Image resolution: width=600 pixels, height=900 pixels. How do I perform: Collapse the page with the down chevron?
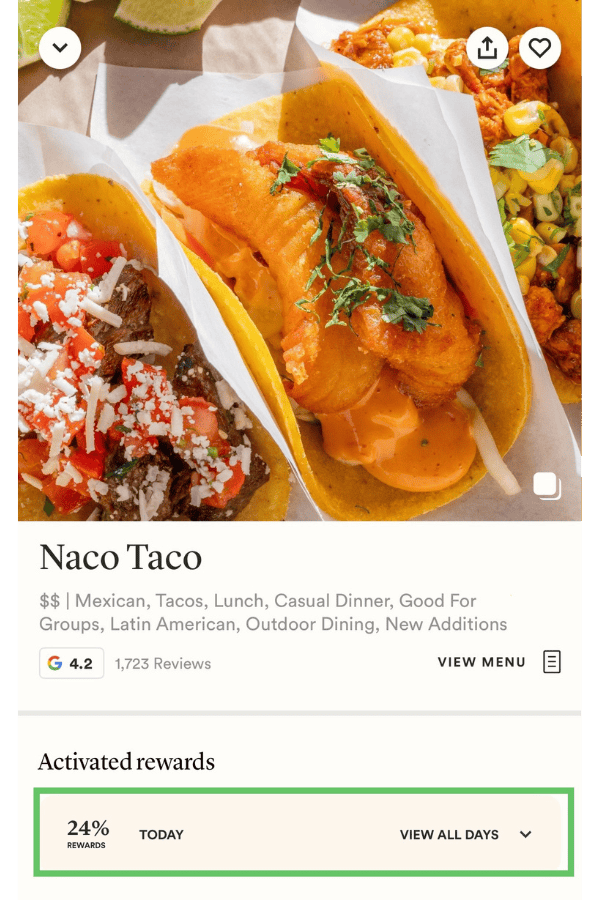click(x=60, y=47)
